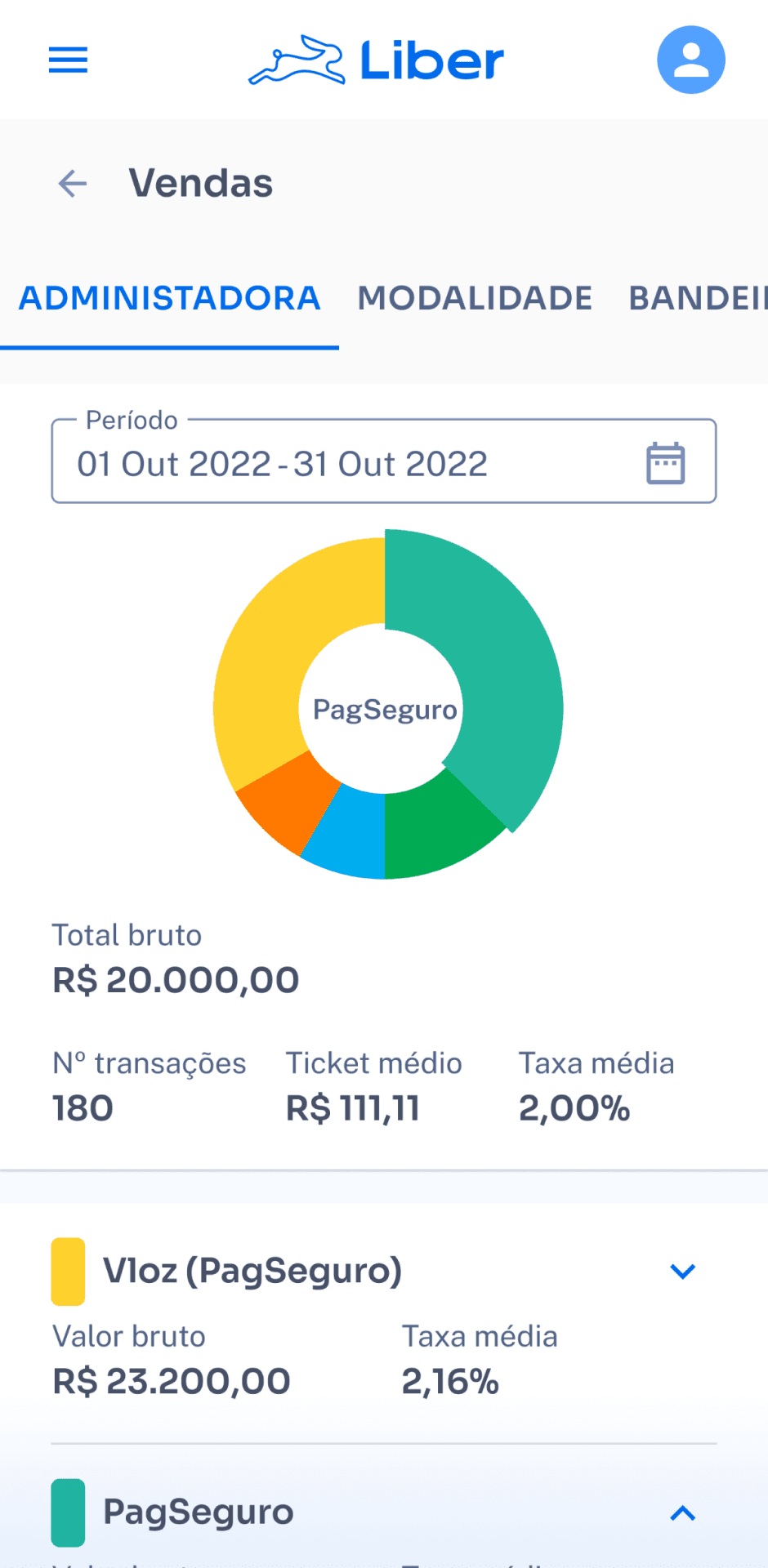Viewport: 768px width, 1568px height.
Task: Switch to the Bandeira tab
Action: 697,299
